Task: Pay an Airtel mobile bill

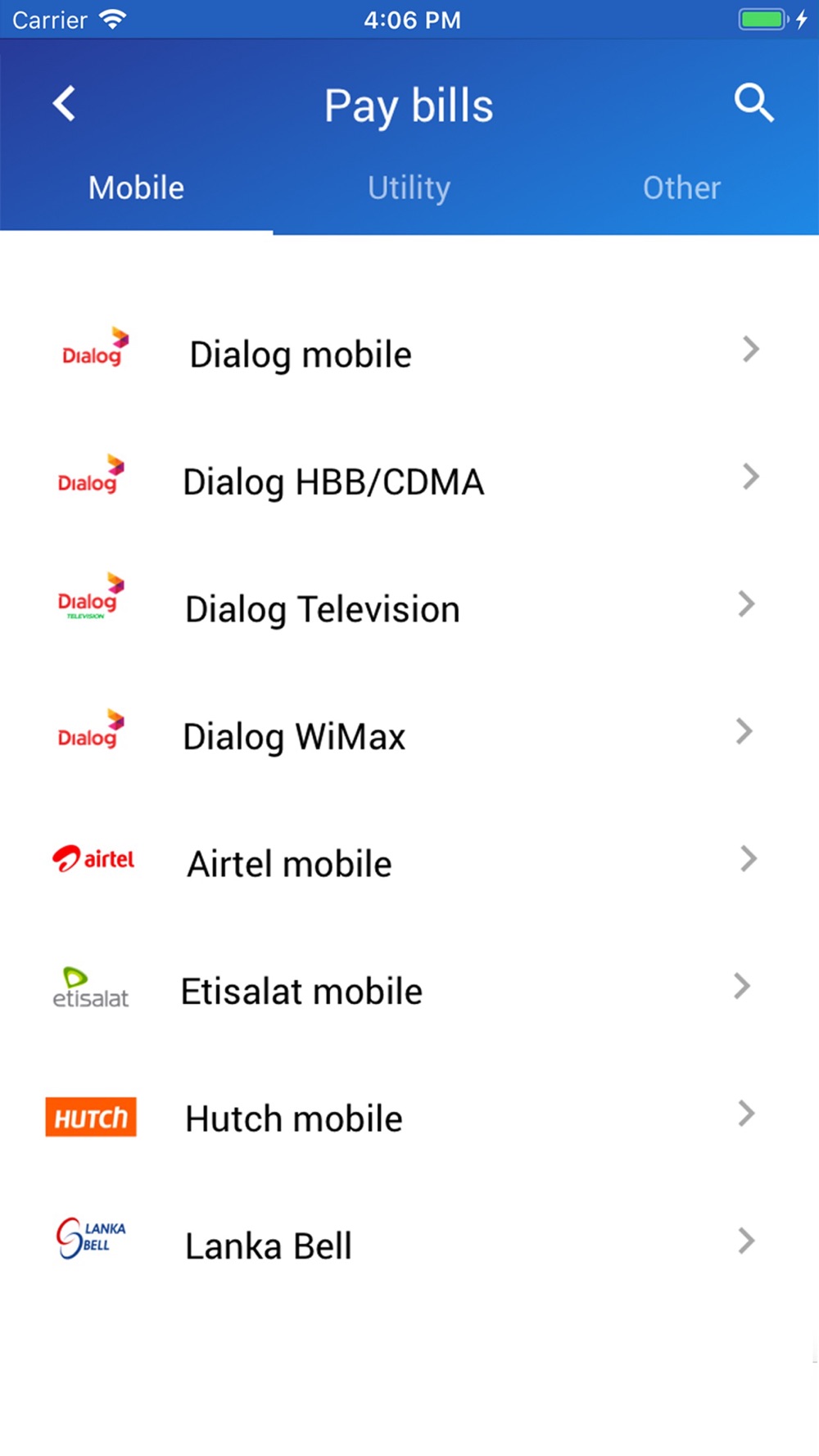Action: tap(409, 862)
